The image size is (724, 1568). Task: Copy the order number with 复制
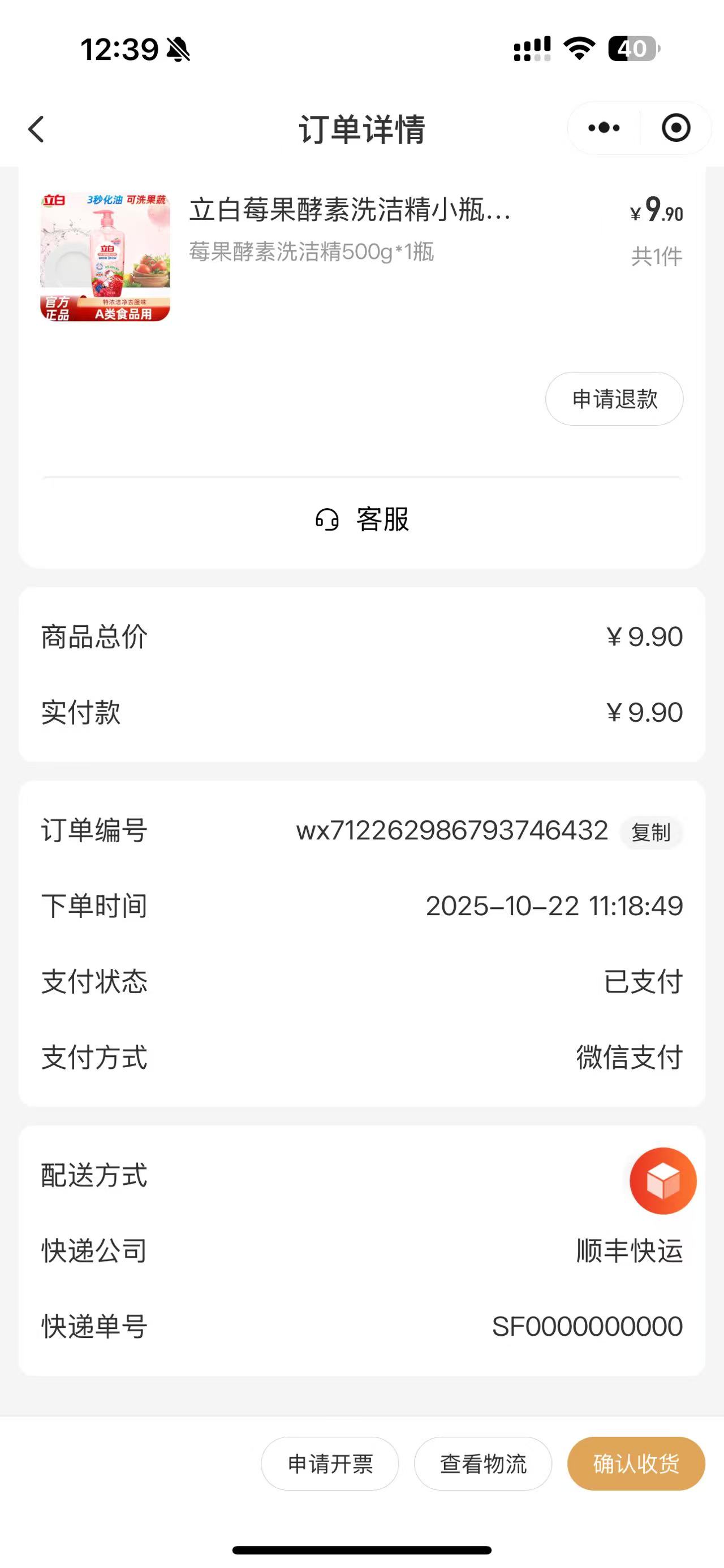point(650,832)
